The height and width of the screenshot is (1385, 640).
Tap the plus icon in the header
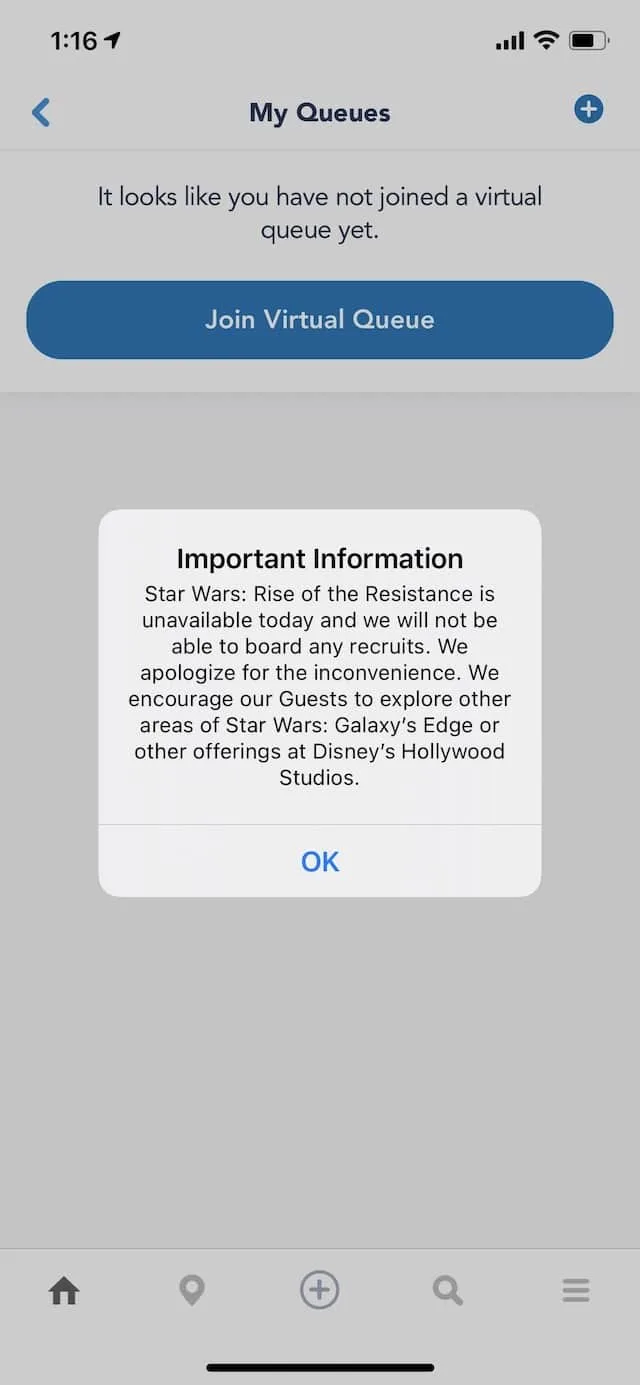589,109
